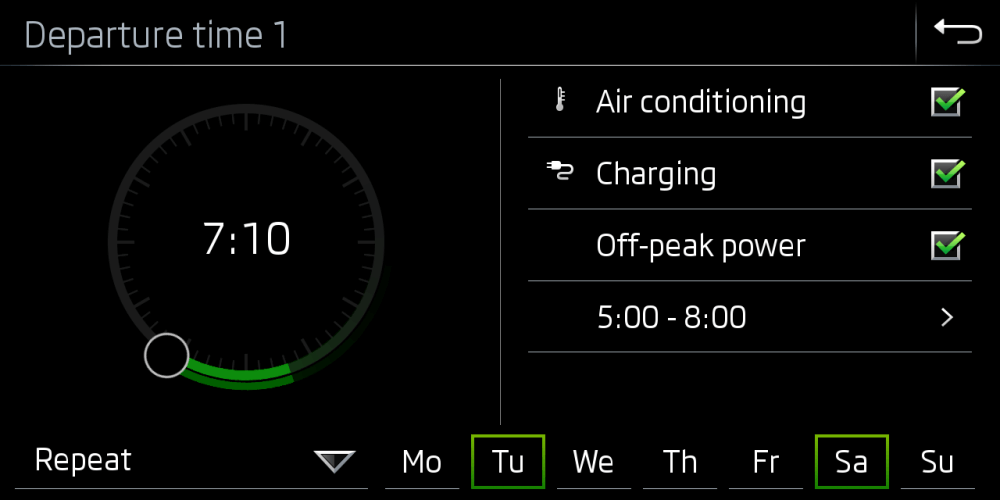Turn off Off-peak power

coord(946,245)
